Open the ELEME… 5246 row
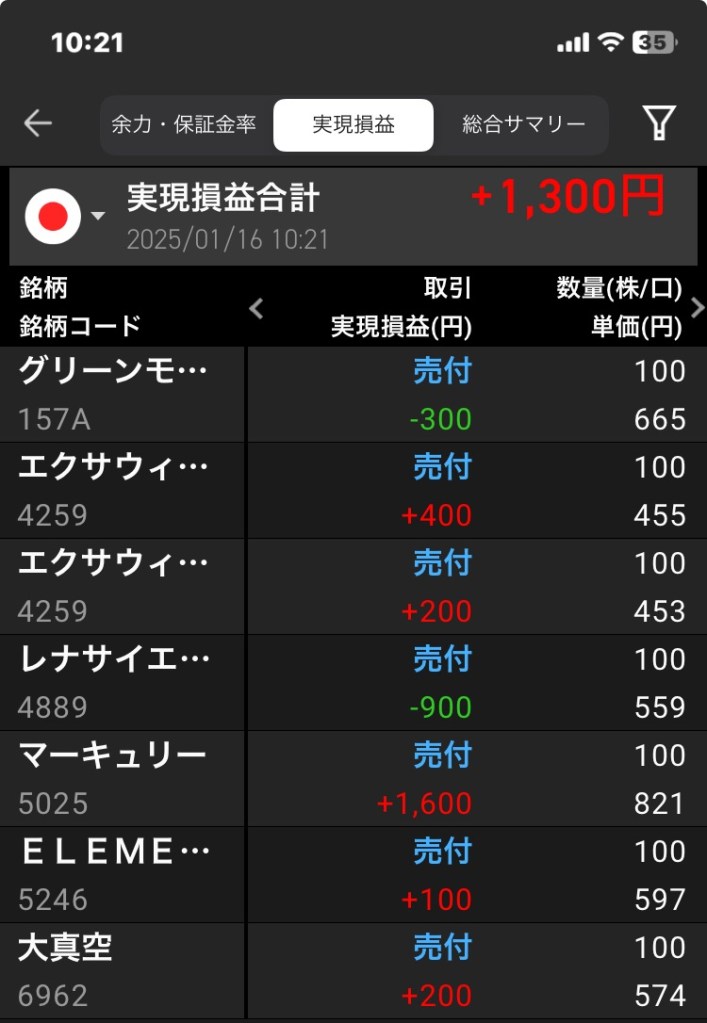This screenshot has height=1023, width=707. [353, 875]
